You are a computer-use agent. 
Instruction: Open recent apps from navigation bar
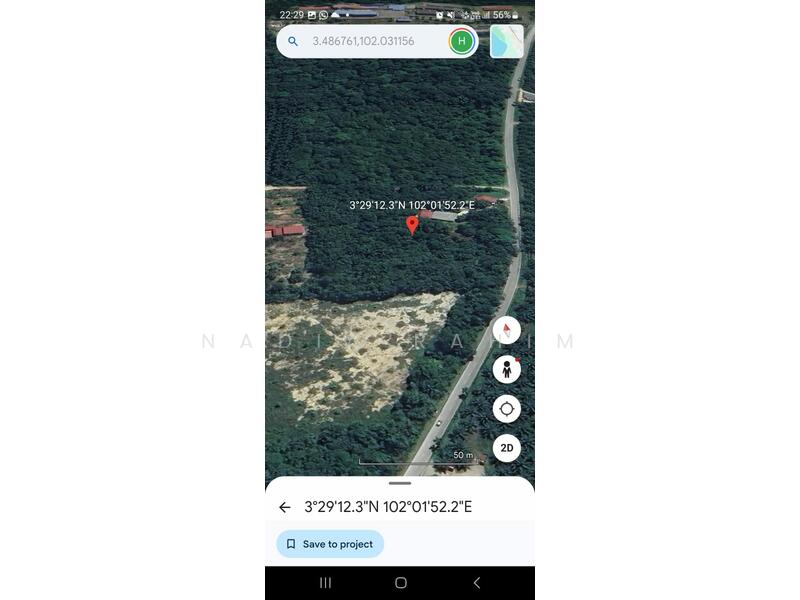pos(325,583)
